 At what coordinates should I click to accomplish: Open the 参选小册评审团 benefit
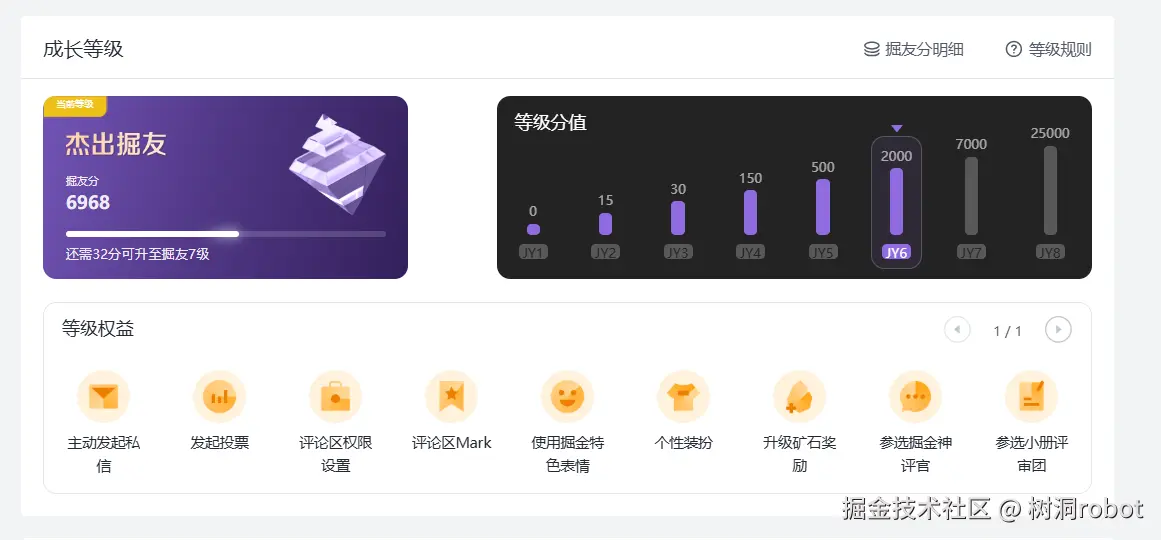point(1031,398)
